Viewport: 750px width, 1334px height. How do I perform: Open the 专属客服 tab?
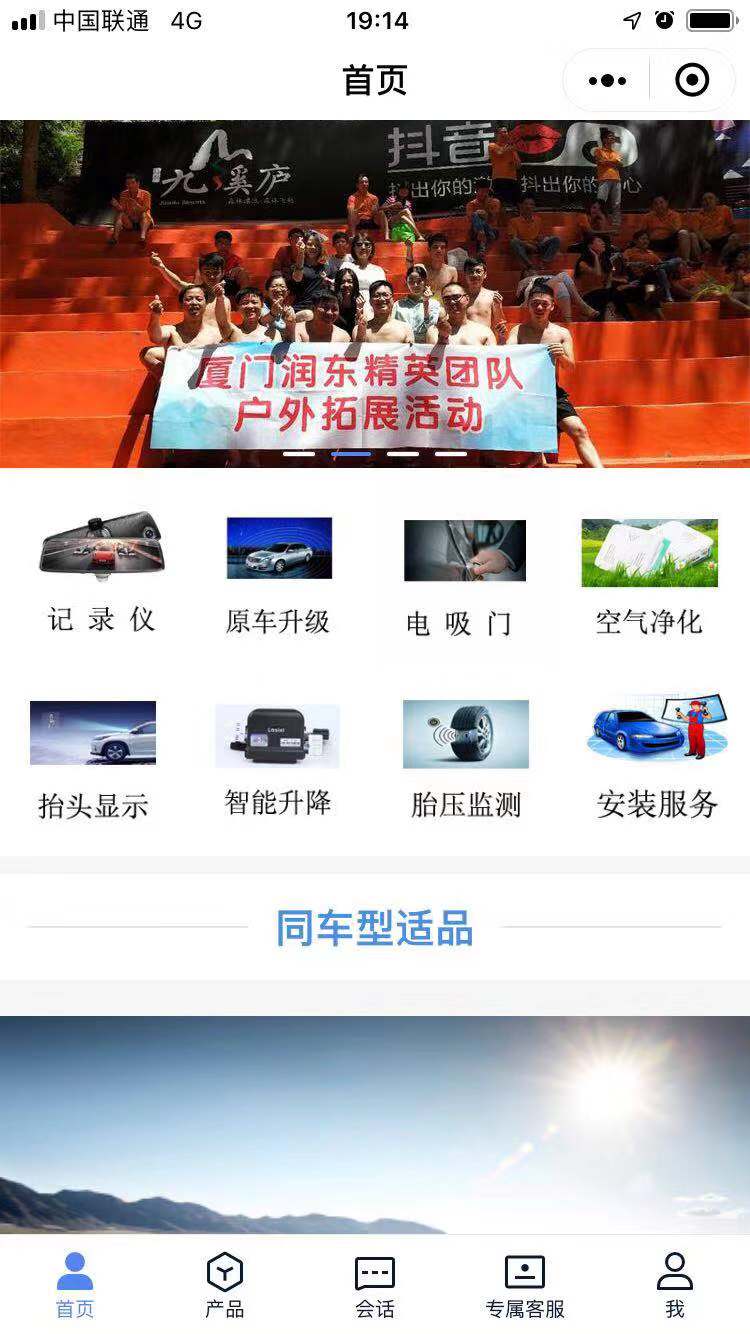(525, 1285)
